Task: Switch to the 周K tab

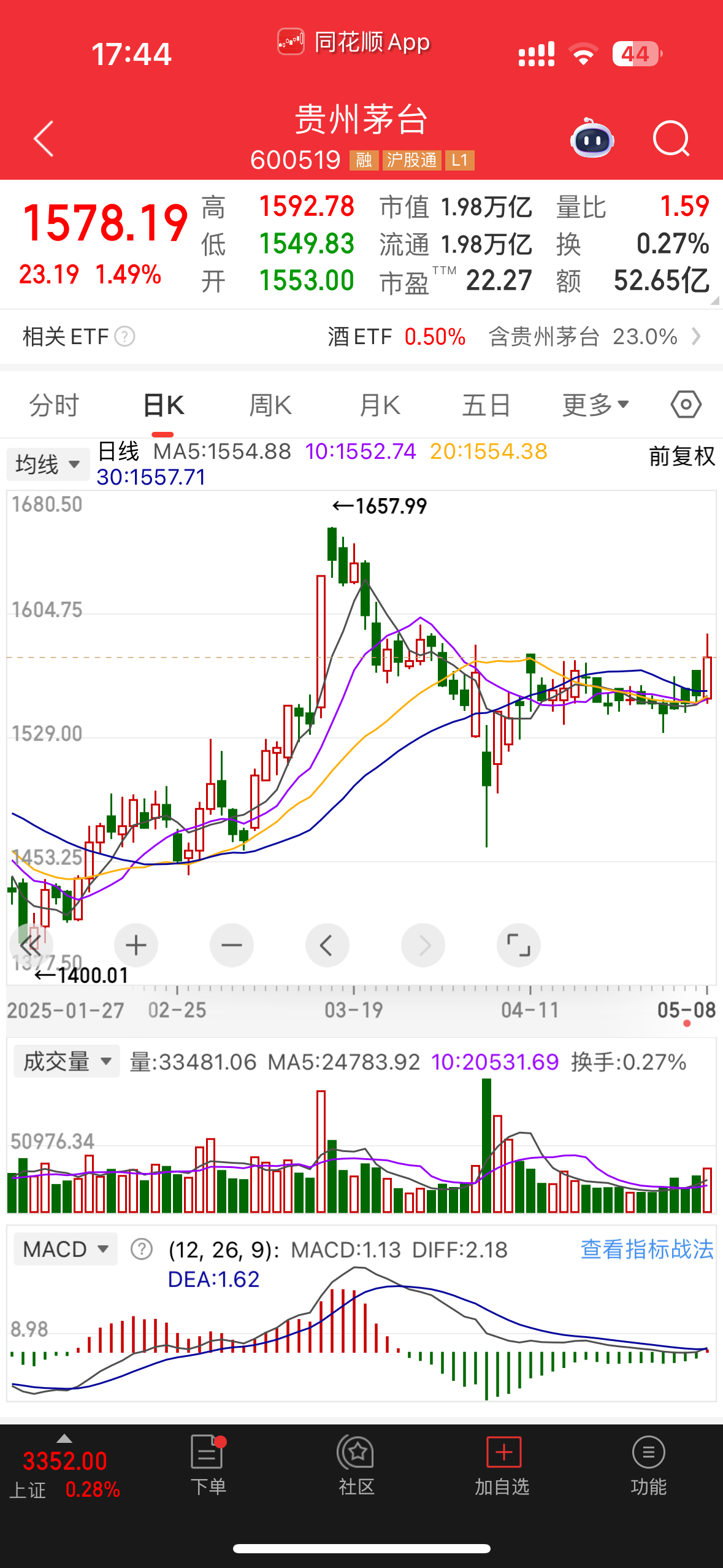Action: point(270,405)
